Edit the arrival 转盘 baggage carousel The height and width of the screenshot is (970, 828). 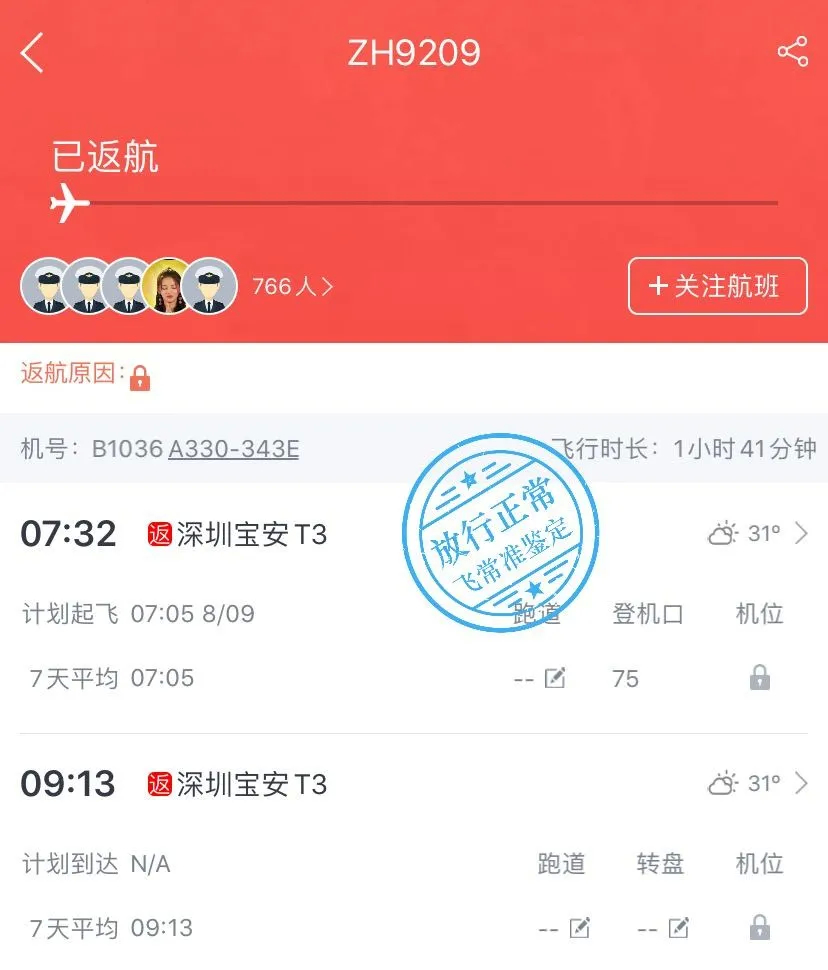click(x=678, y=928)
